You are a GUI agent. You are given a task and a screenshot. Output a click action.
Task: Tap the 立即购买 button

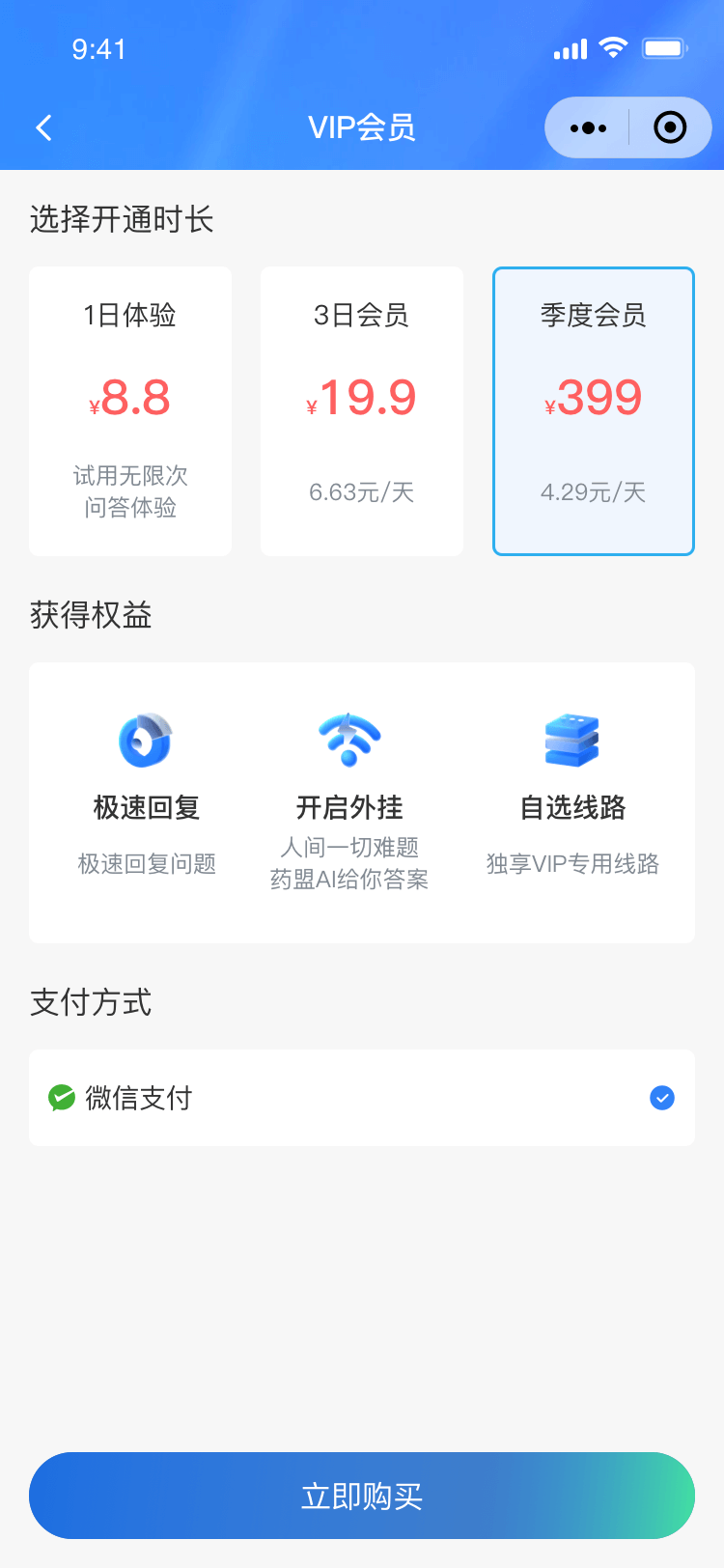click(x=362, y=1496)
